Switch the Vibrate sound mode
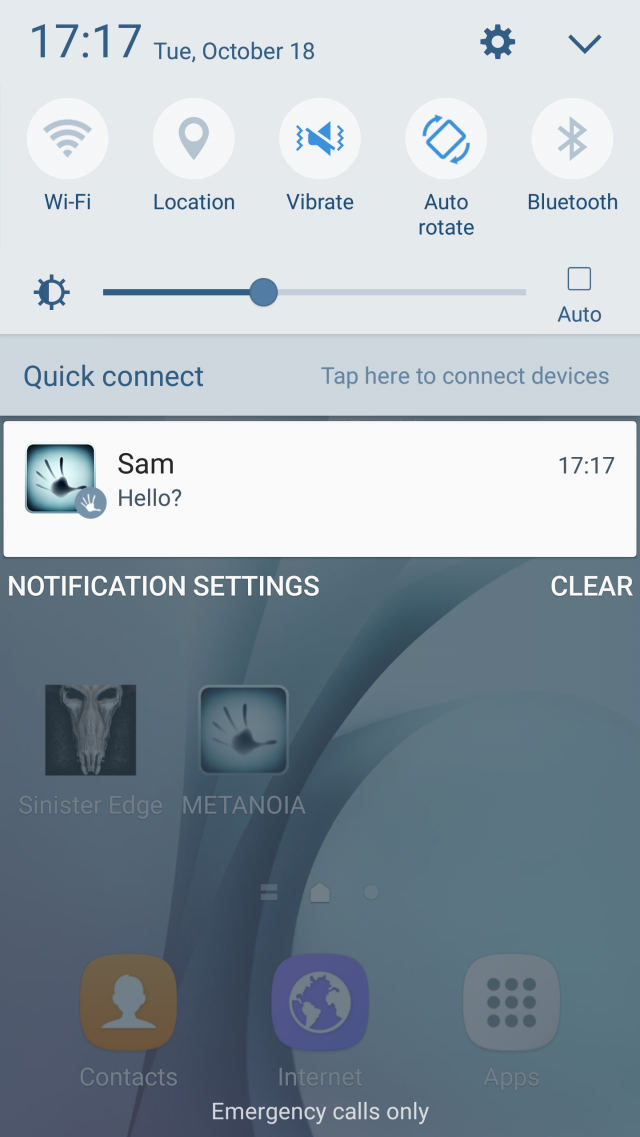The width and height of the screenshot is (640, 1137). [x=320, y=140]
